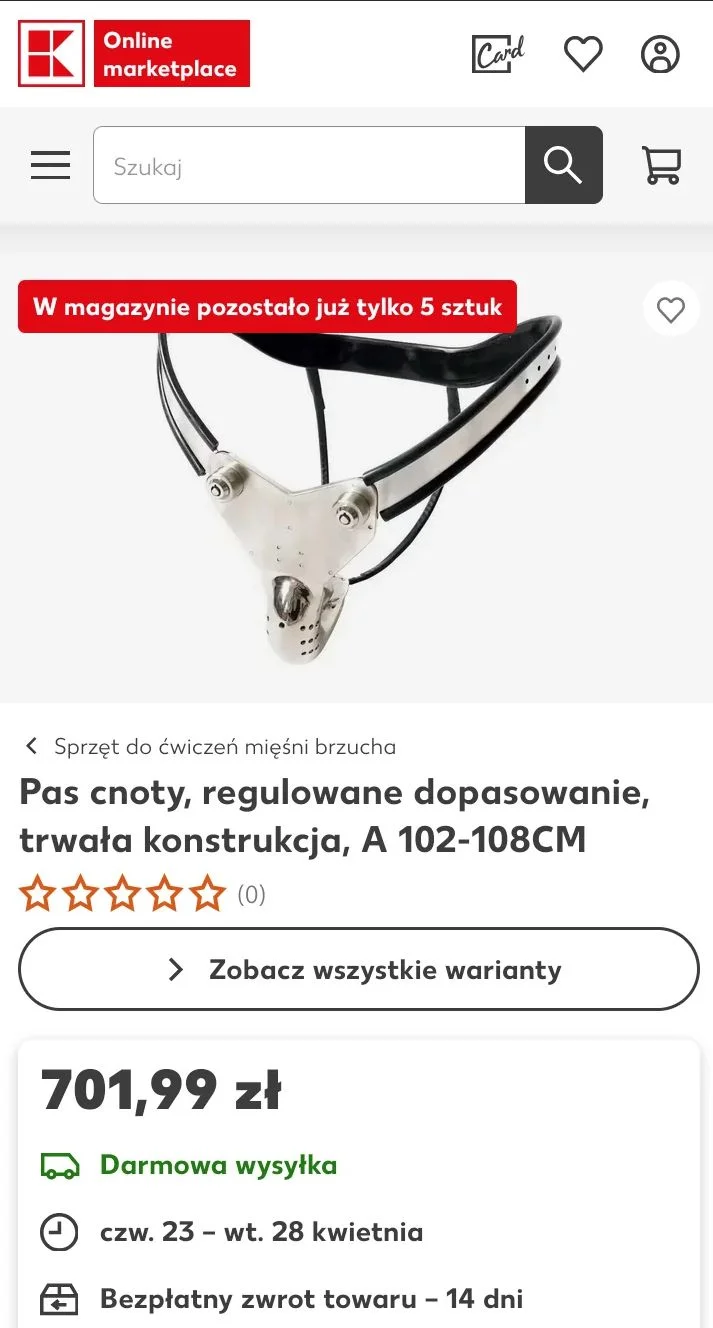Open the wishlist heart in header
Screen dimensions: 713x1328
(x=583, y=54)
